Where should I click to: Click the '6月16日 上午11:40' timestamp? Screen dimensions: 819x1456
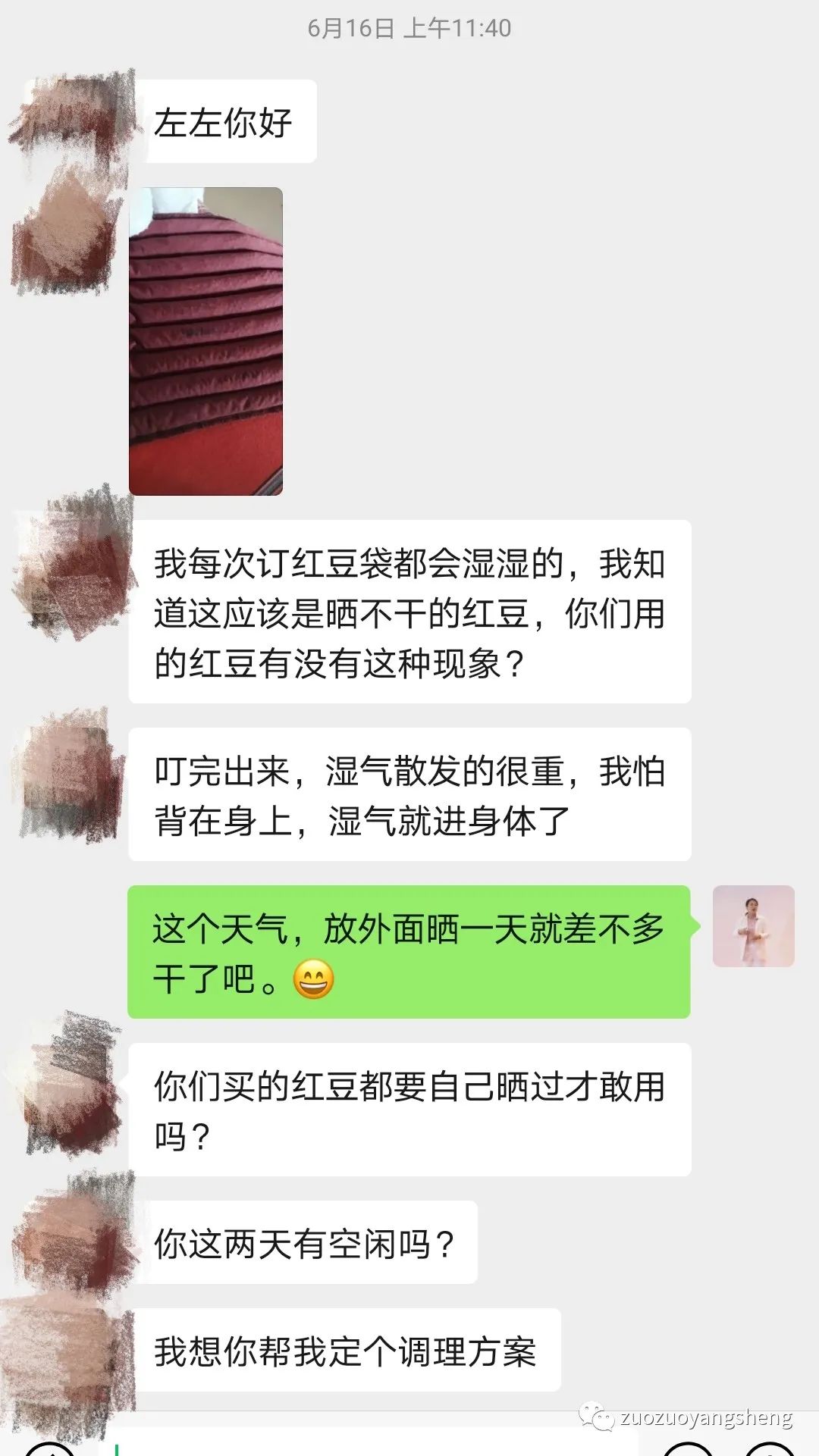tap(409, 29)
